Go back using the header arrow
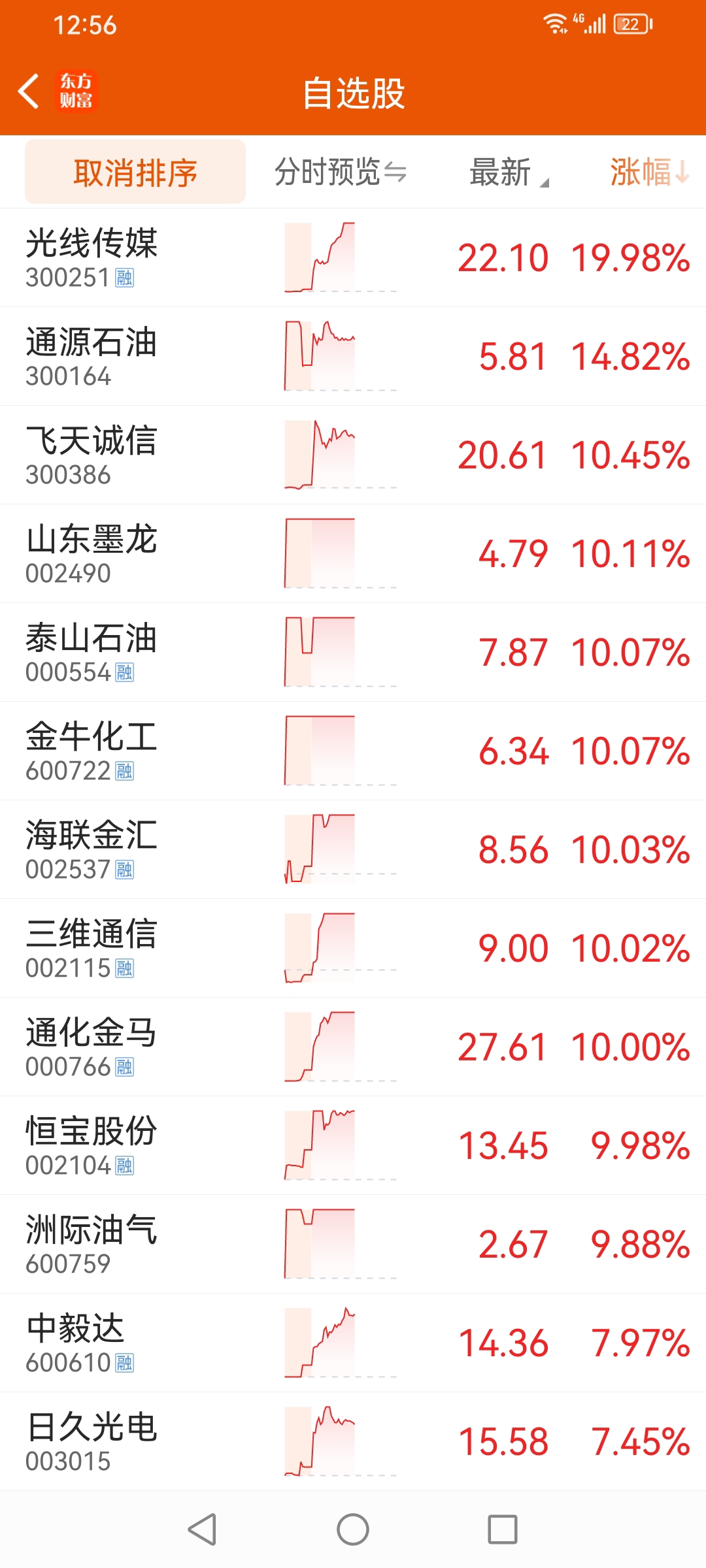 [x=29, y=91]
